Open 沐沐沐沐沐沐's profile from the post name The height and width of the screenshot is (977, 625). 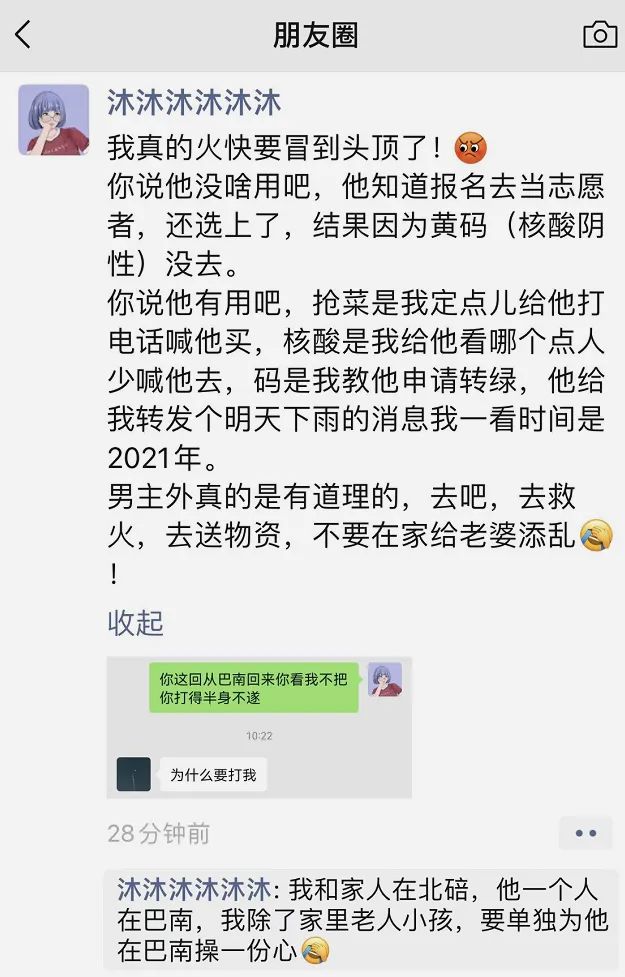point(194,102)
